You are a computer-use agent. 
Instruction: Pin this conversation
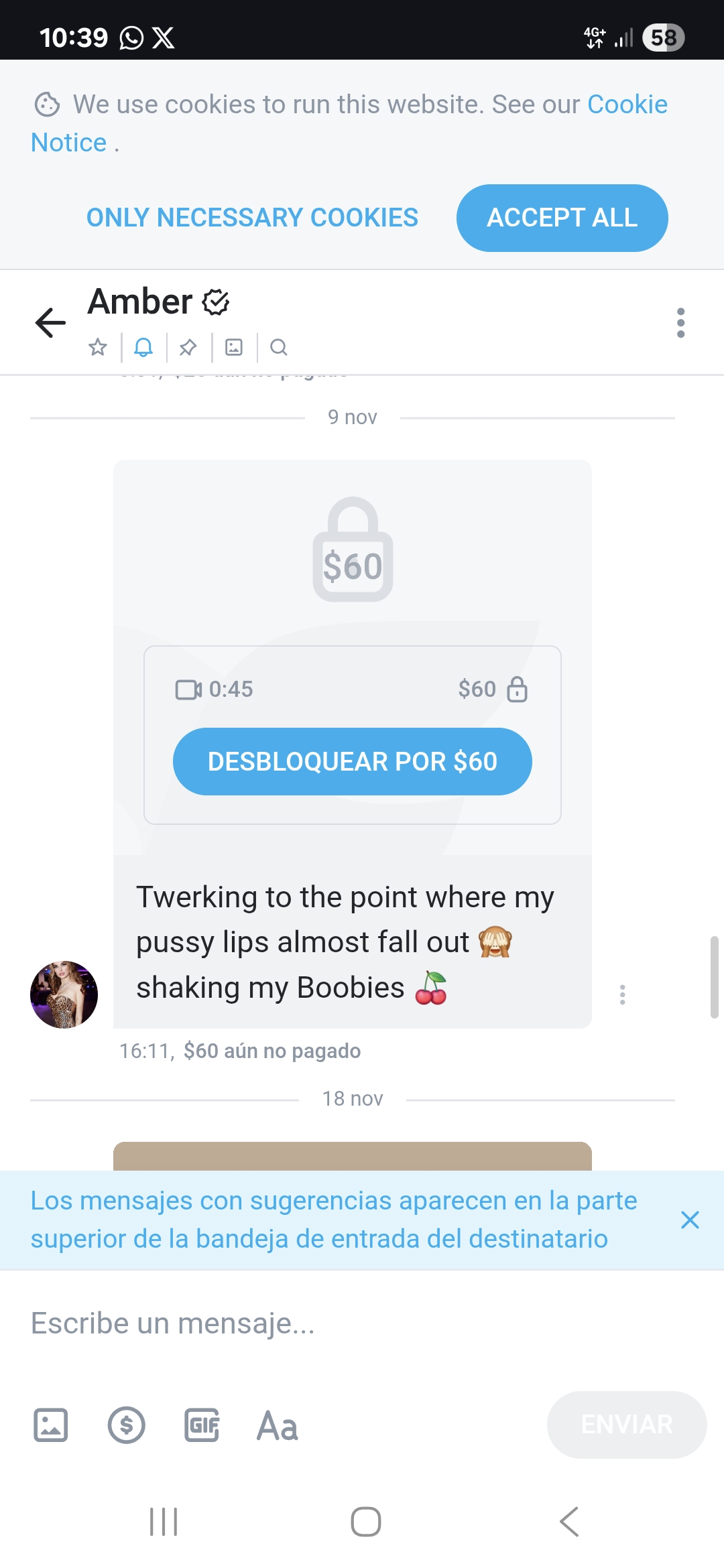pos(188,347)
